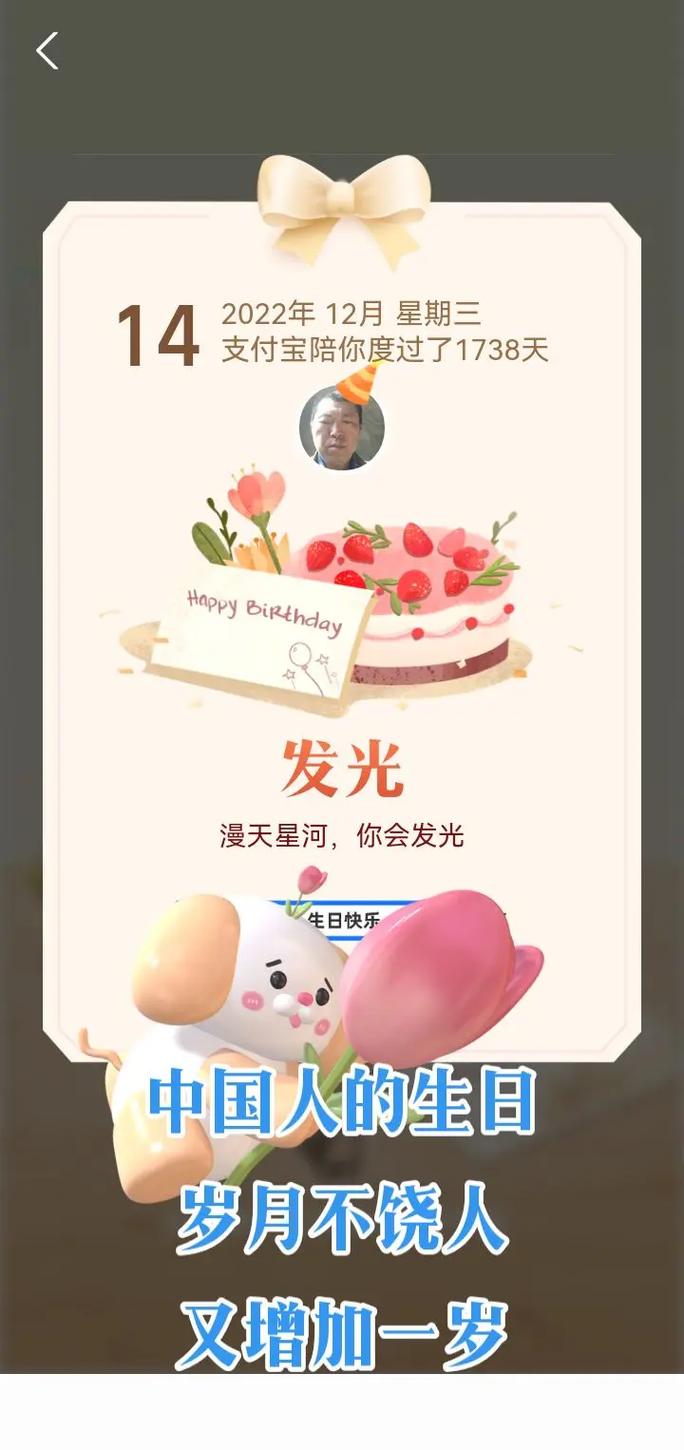Tap the 生日快乐 button

click(345, 920)
